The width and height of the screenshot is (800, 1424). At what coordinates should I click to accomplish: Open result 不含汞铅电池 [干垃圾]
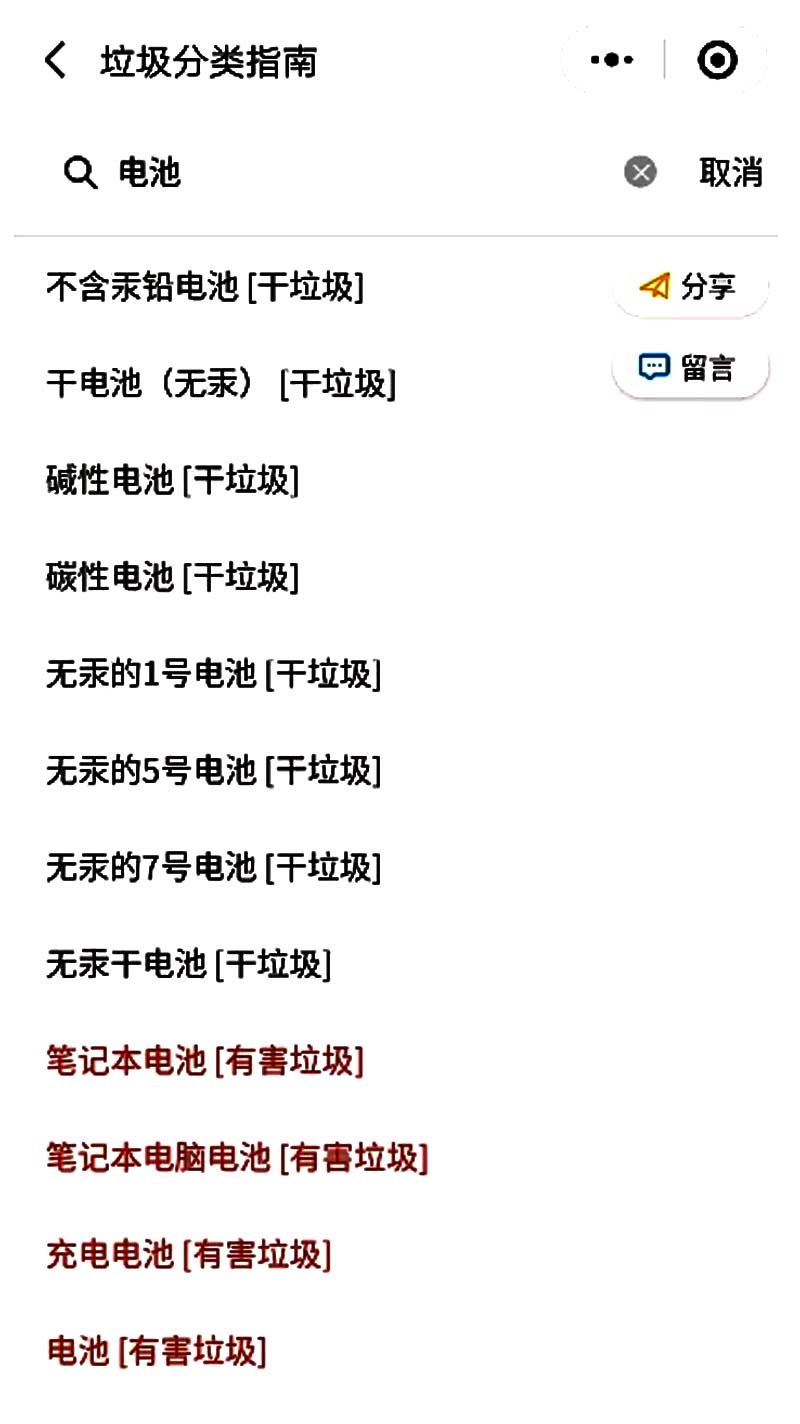(x=205, y=288)
